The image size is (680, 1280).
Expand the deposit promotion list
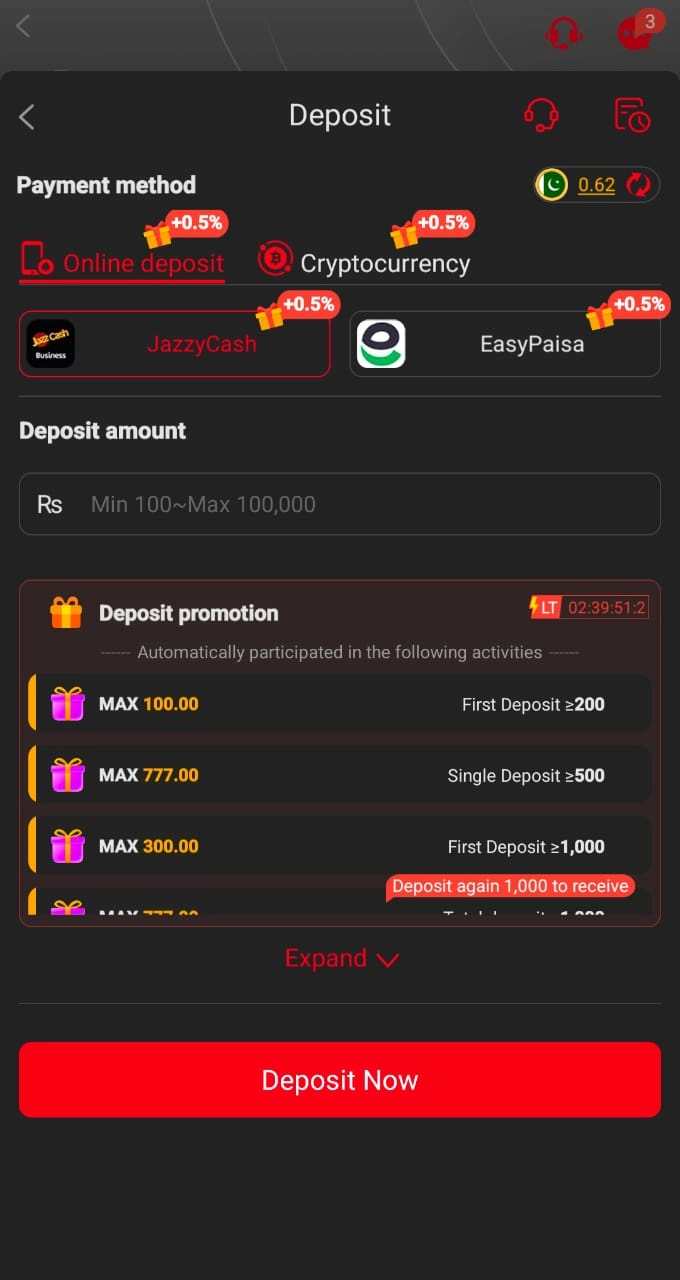click(x=340, y=959)
